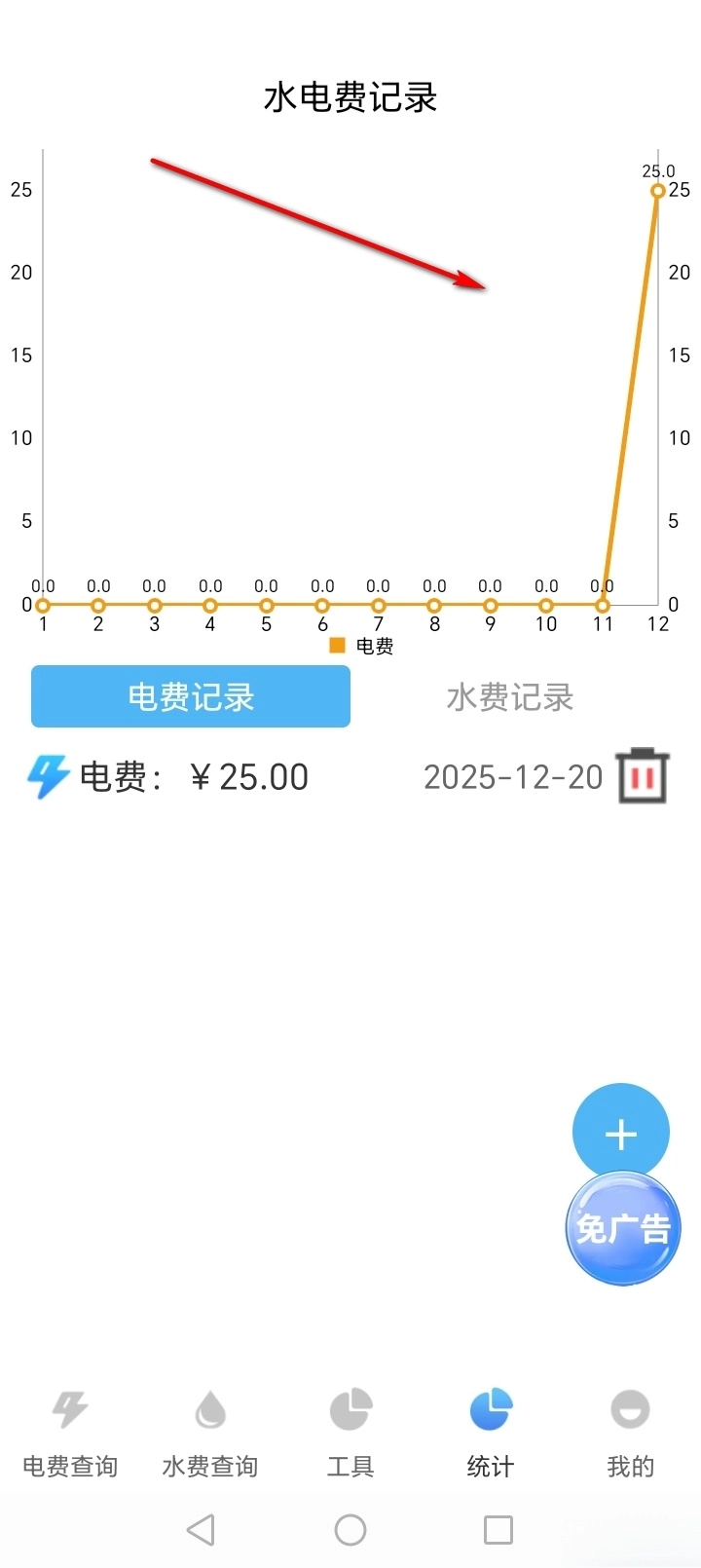Delete the 2025-12-20 electricity fee record

(x=643, y=776)
